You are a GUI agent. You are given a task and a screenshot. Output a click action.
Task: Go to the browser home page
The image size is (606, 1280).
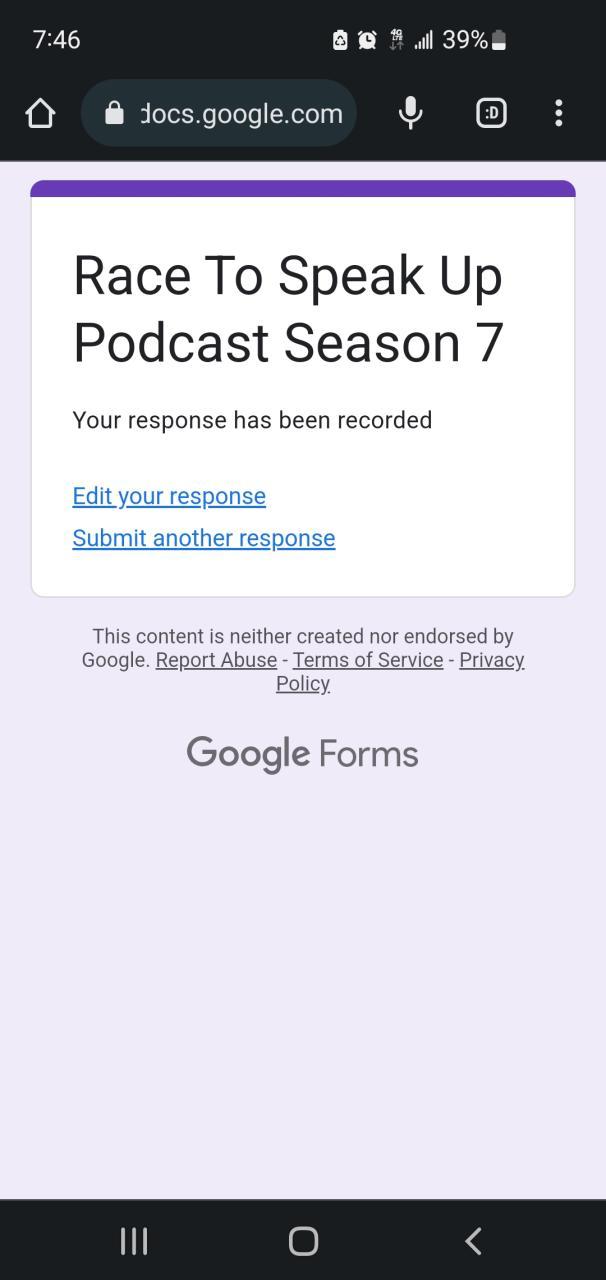[x=40, y=114]
